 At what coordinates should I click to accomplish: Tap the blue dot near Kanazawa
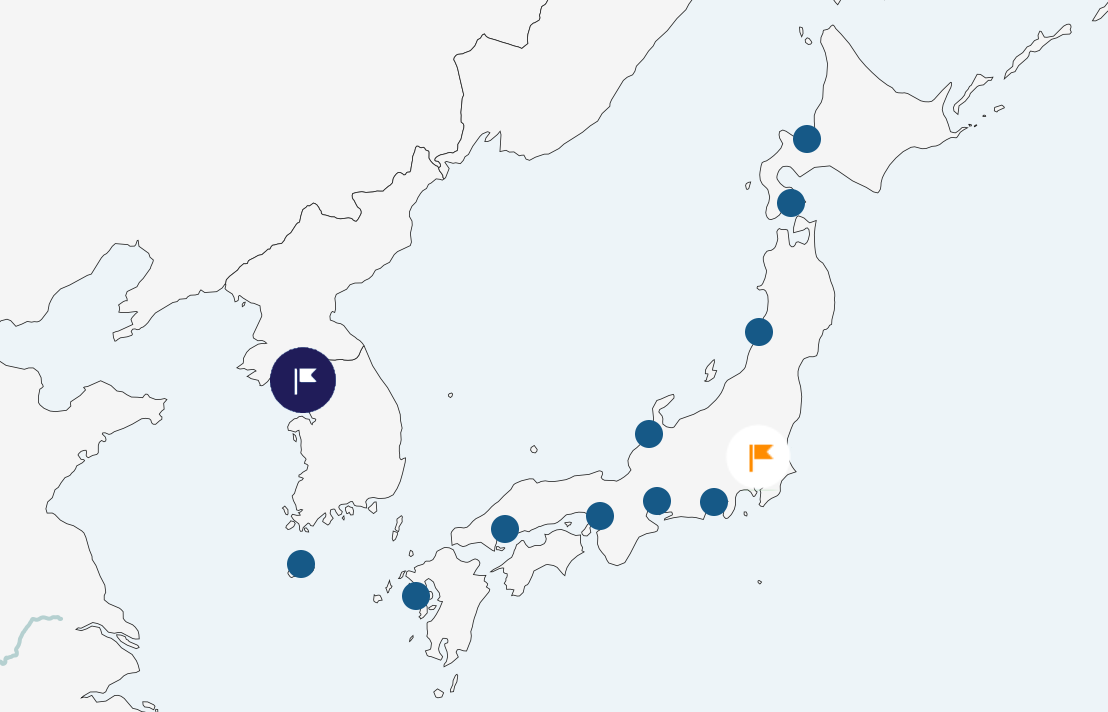[649, 434]
